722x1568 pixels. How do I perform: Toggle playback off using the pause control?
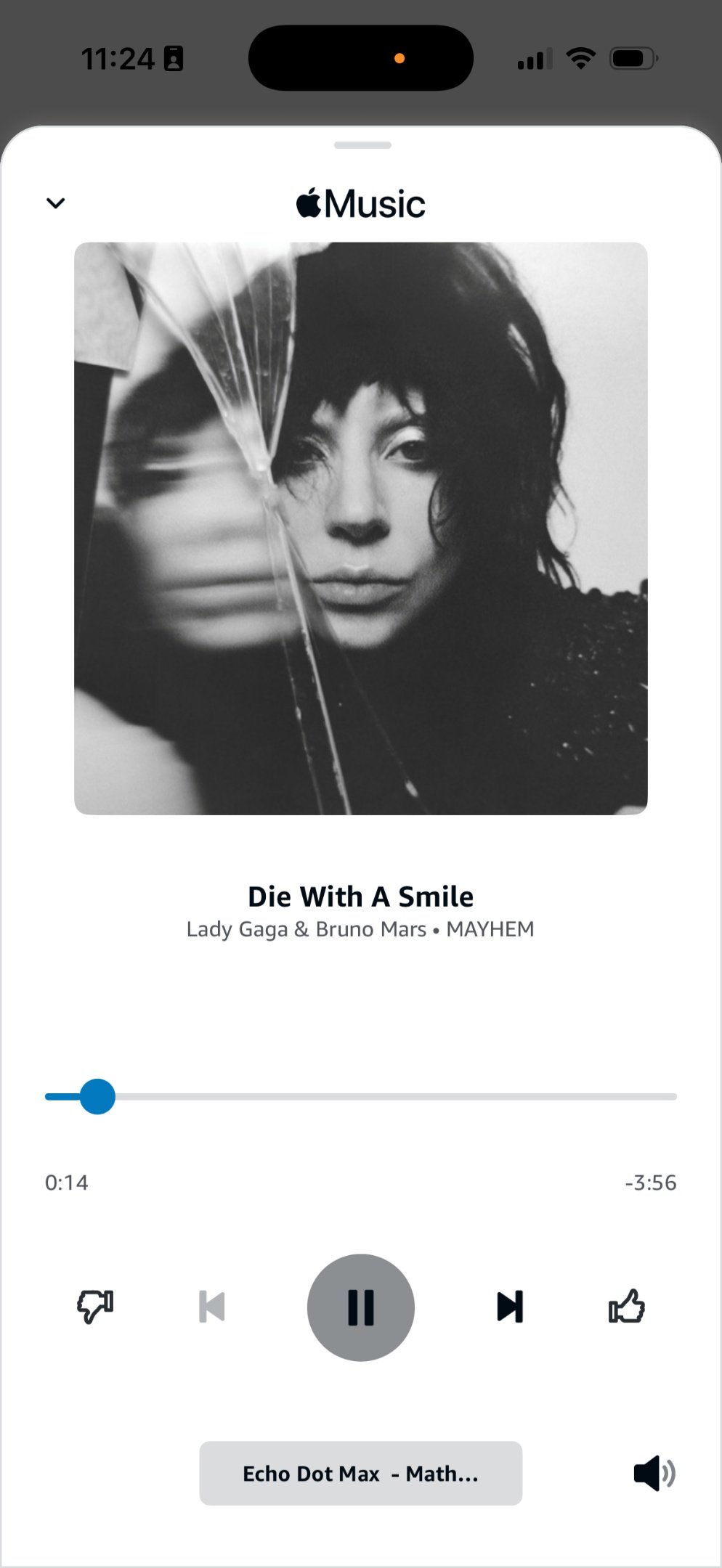click(x=361, y=1307)
